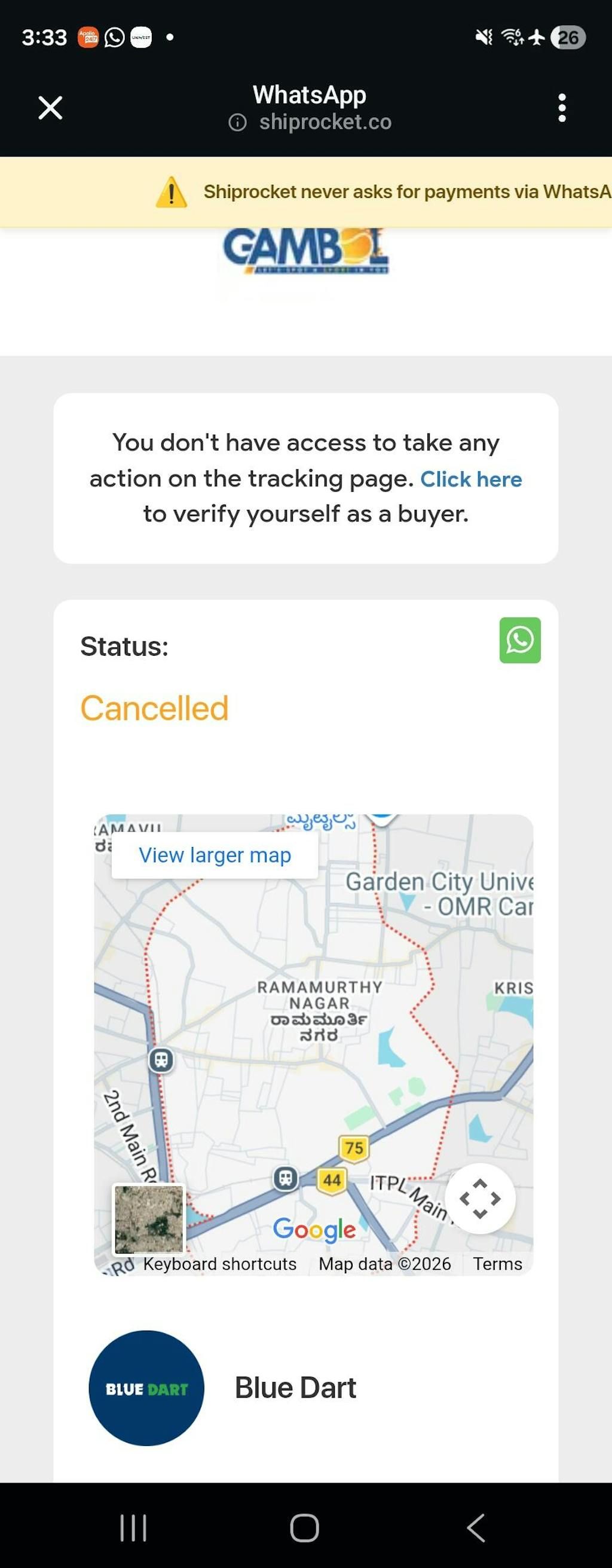View site info for shiprocket.co
Screen dimensions: 612x1568
point(237,123)
